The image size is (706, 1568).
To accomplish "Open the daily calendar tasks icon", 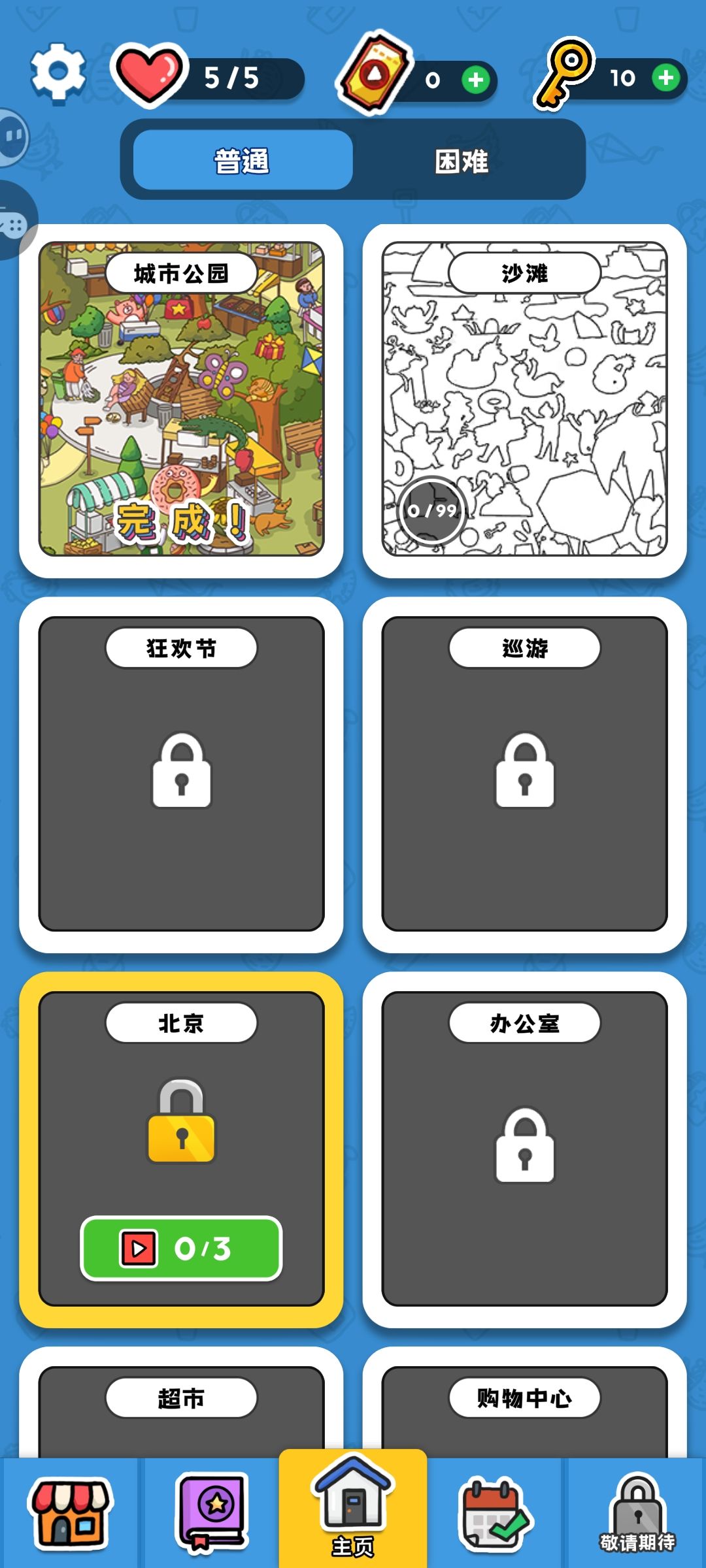I will click(x=494, y=1516).
